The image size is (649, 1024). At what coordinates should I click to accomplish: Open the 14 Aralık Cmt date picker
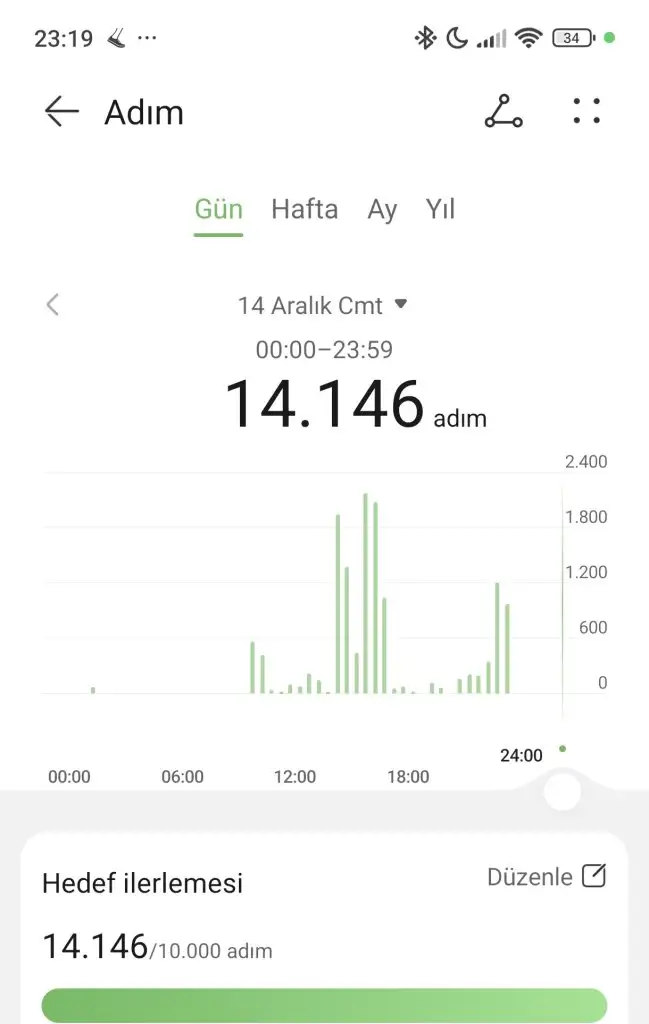[322, 304]
